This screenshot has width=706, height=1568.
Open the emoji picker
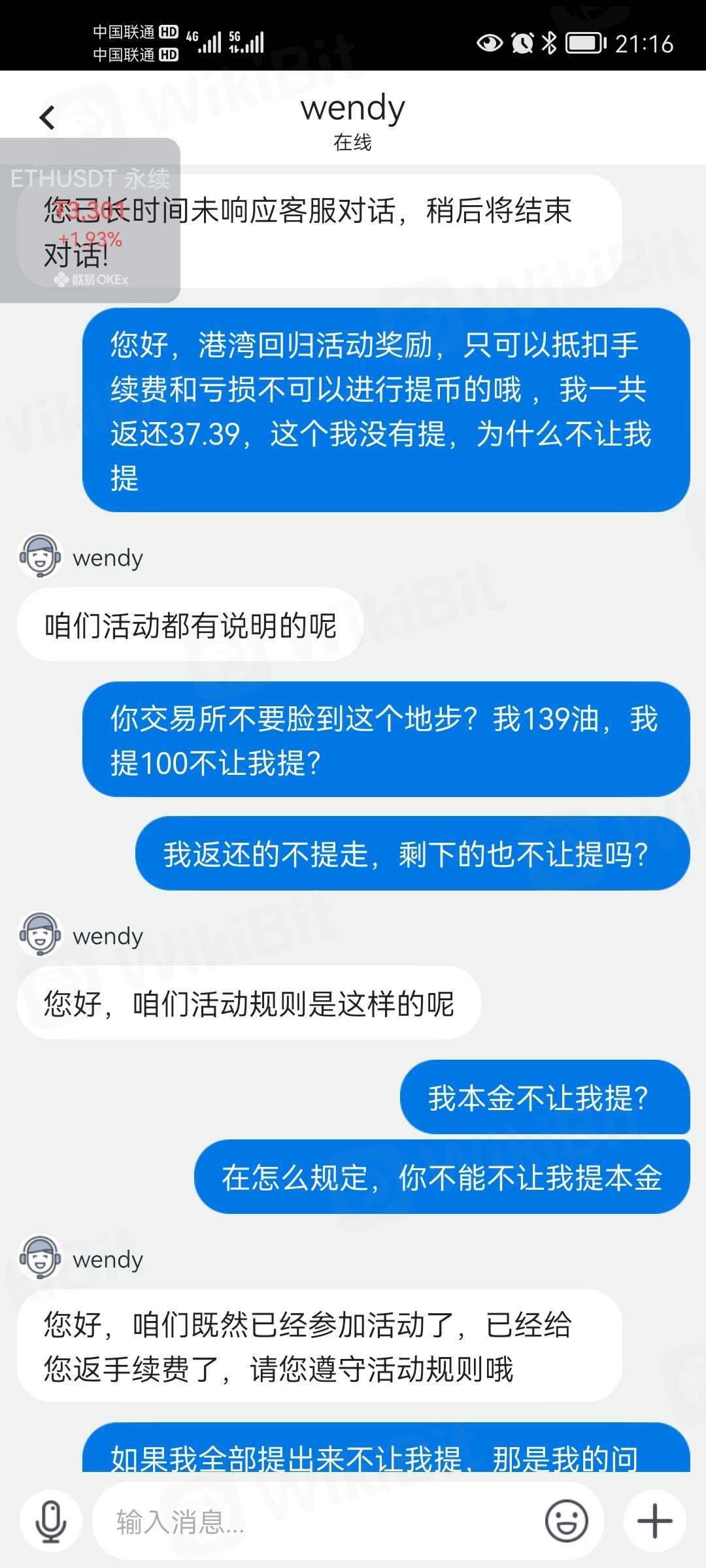tap(566, 1521)
